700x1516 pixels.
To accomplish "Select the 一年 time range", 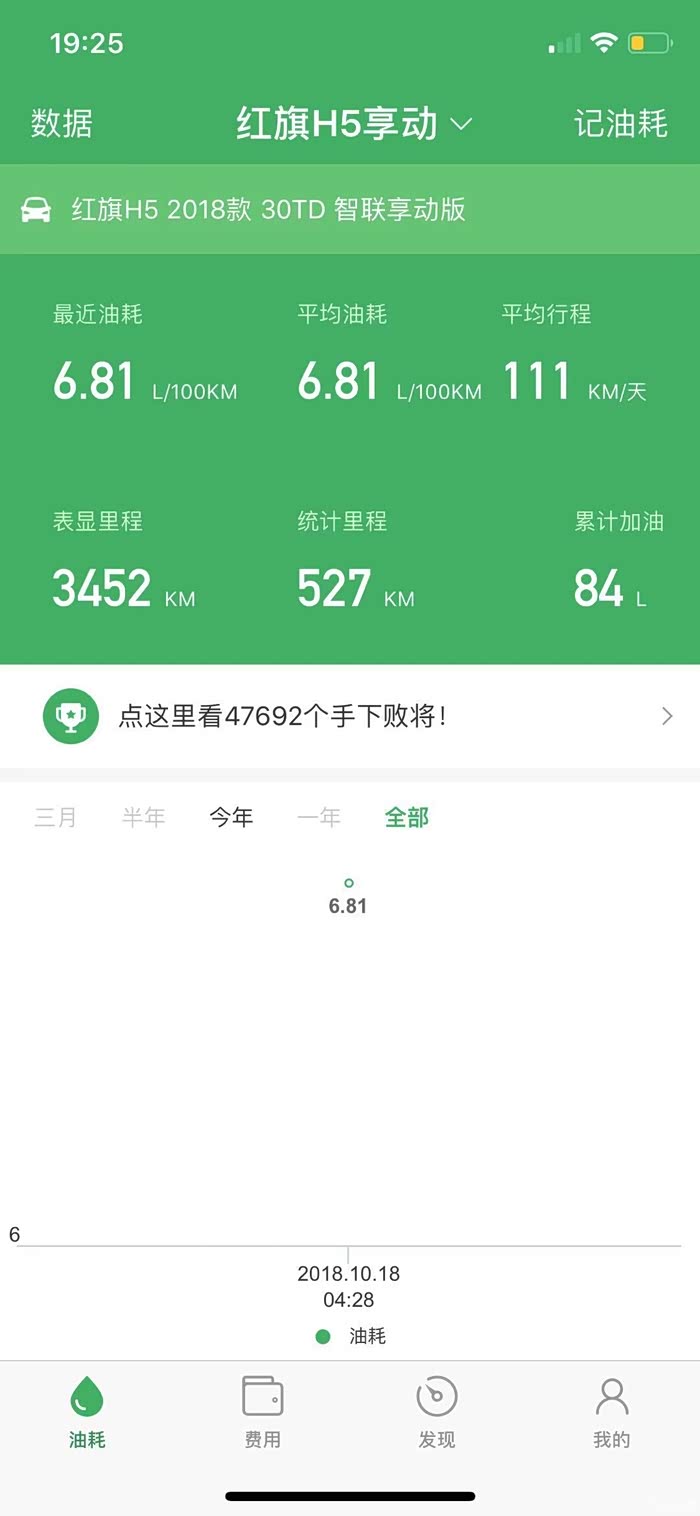I will (x=319, y=817).
